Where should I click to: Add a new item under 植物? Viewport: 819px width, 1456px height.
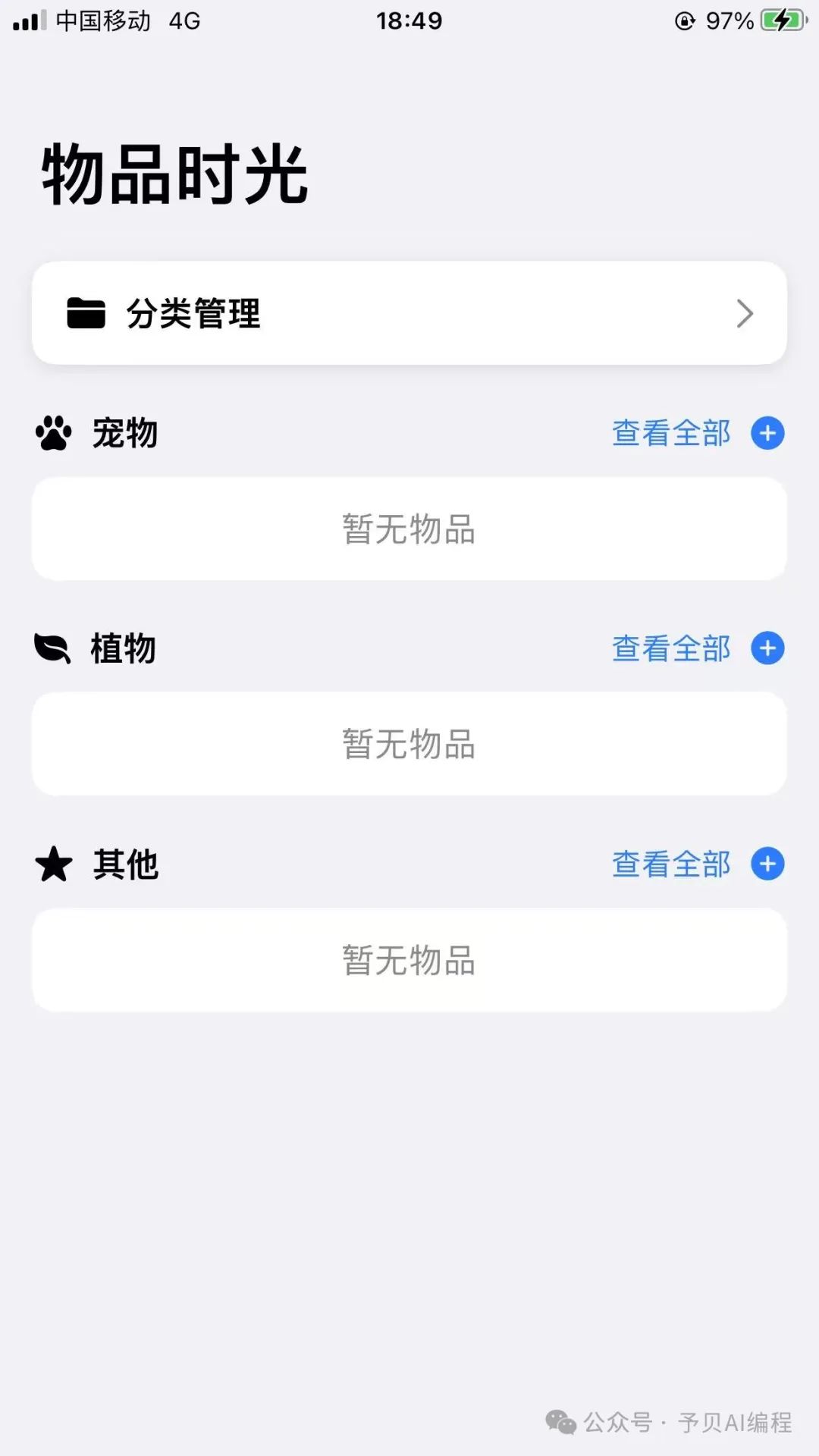pyautogui.click(x=767, y=648)
